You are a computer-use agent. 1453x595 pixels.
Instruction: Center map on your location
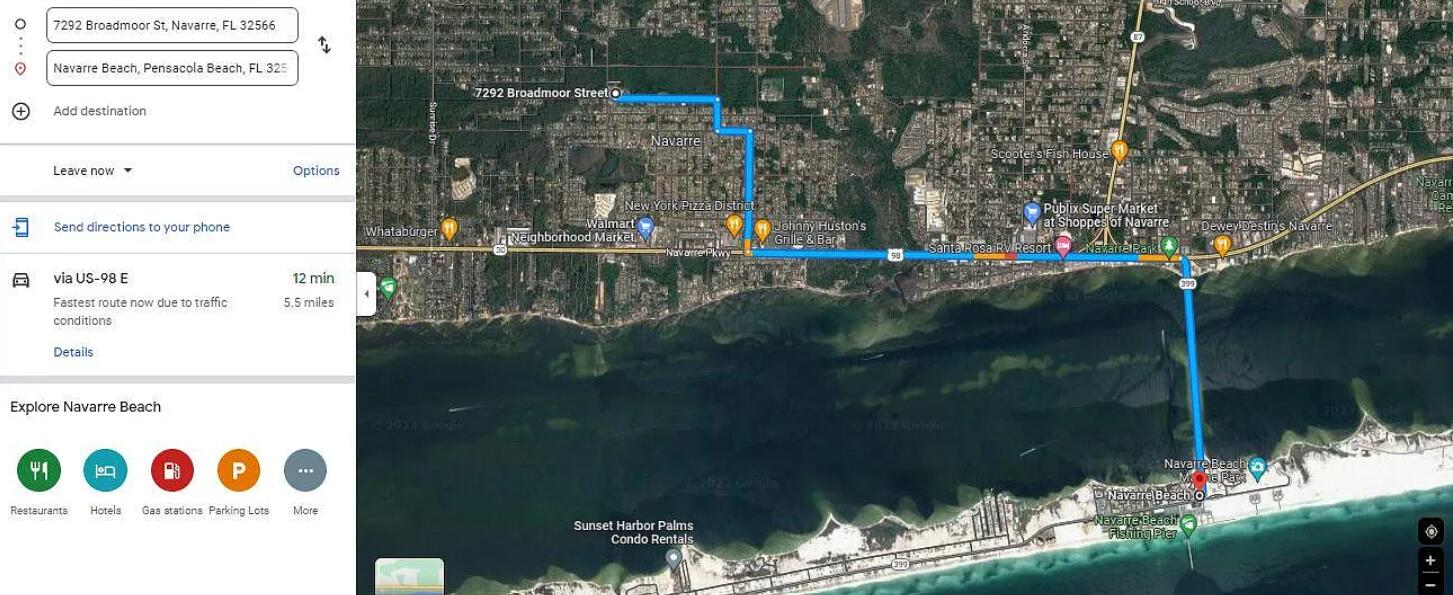coord(1431,531)
